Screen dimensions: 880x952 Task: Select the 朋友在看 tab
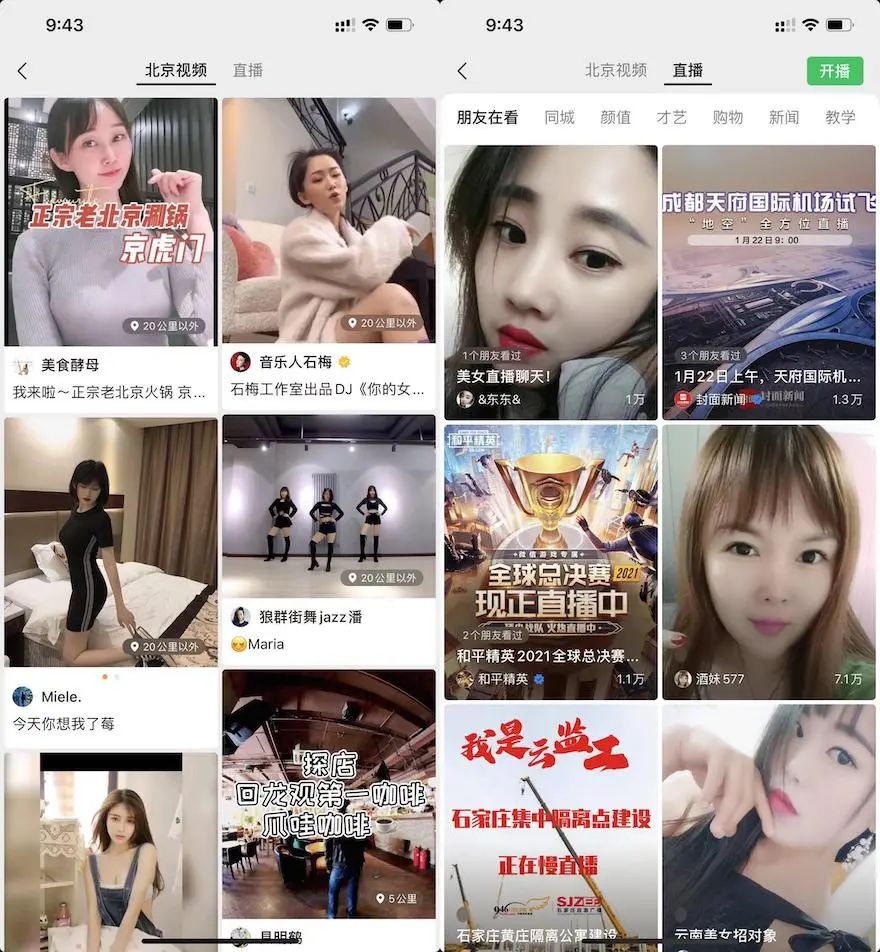point(488,117)
